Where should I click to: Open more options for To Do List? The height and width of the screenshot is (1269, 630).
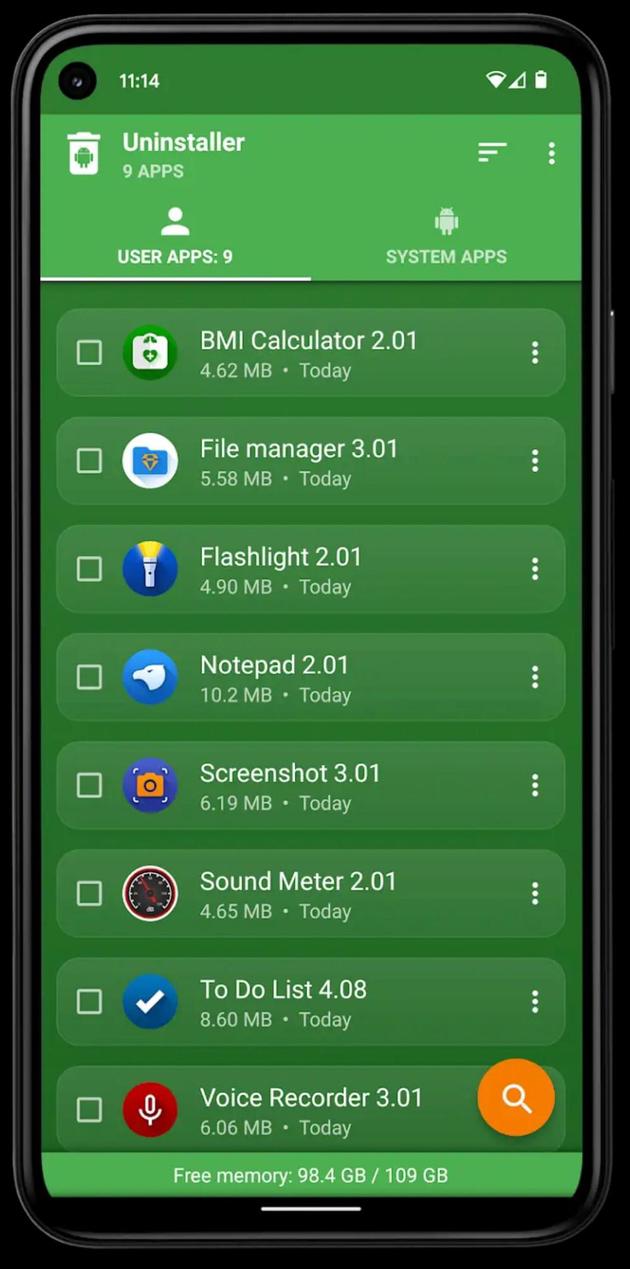point(535,1001)
